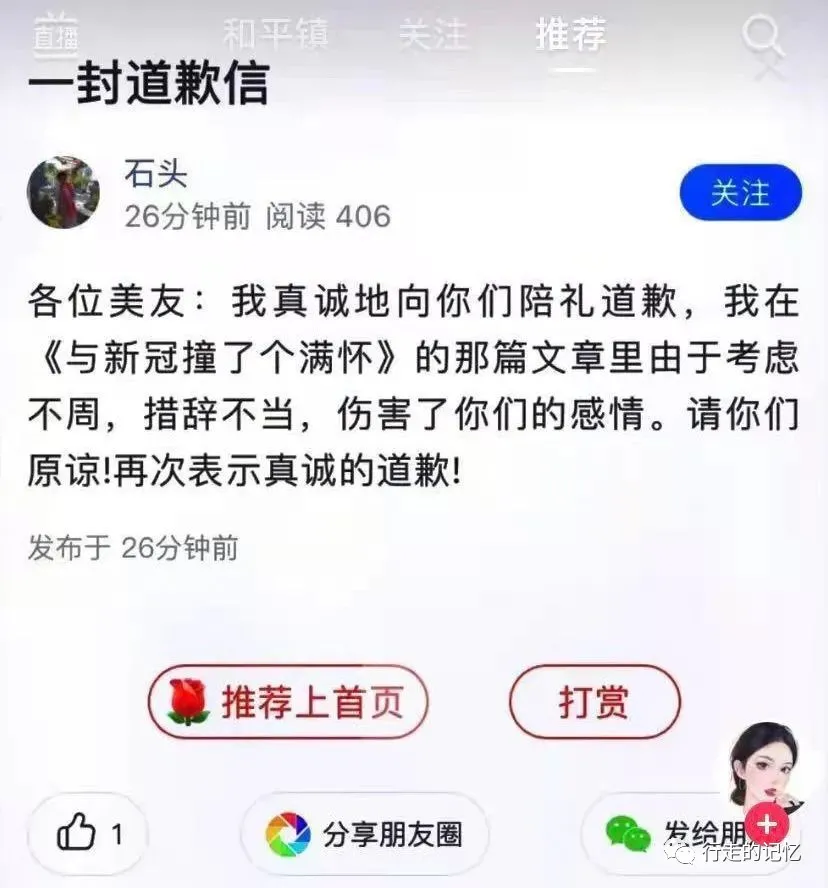Switch to the 推荐 tab
The image size is (828, 888).
[x=571, y=36]
